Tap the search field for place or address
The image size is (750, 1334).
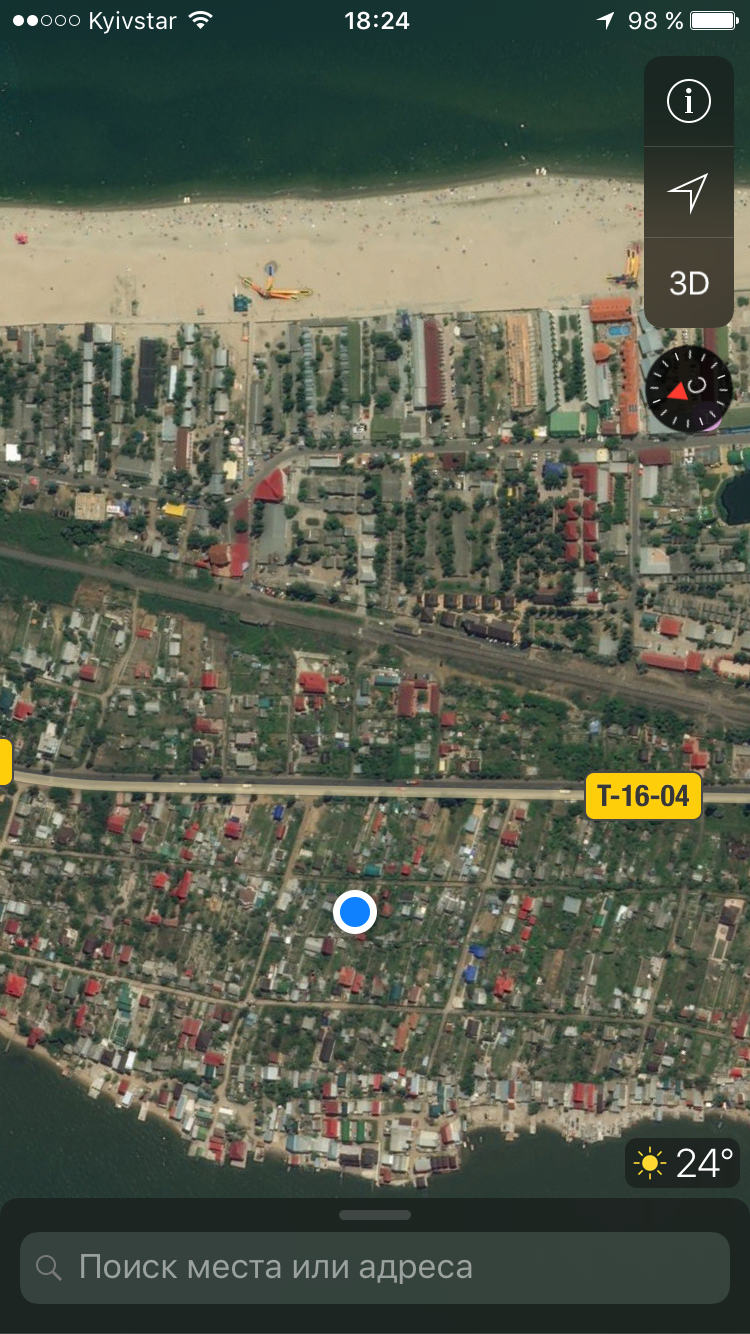click(x=375, y=1268)
